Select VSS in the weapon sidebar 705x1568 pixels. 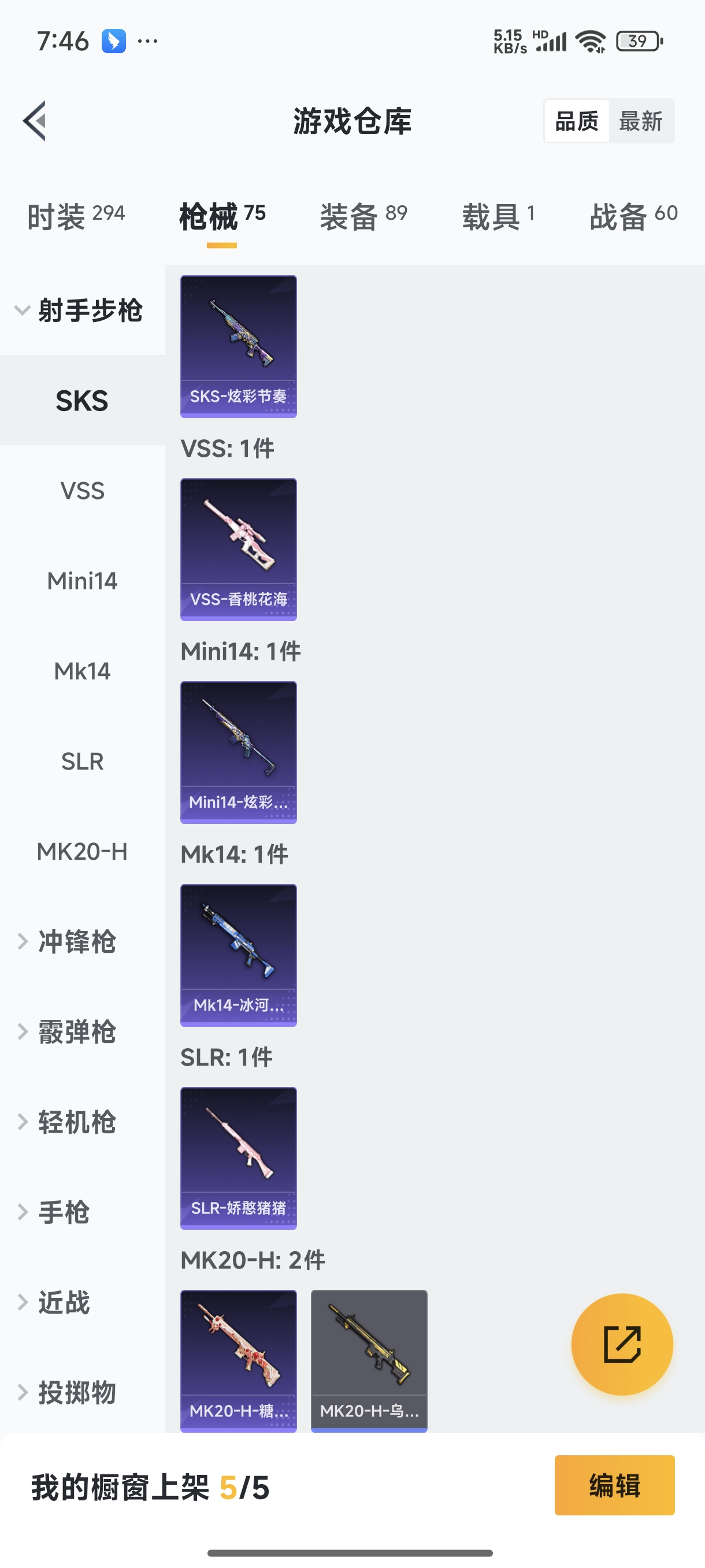click(82, 491)
